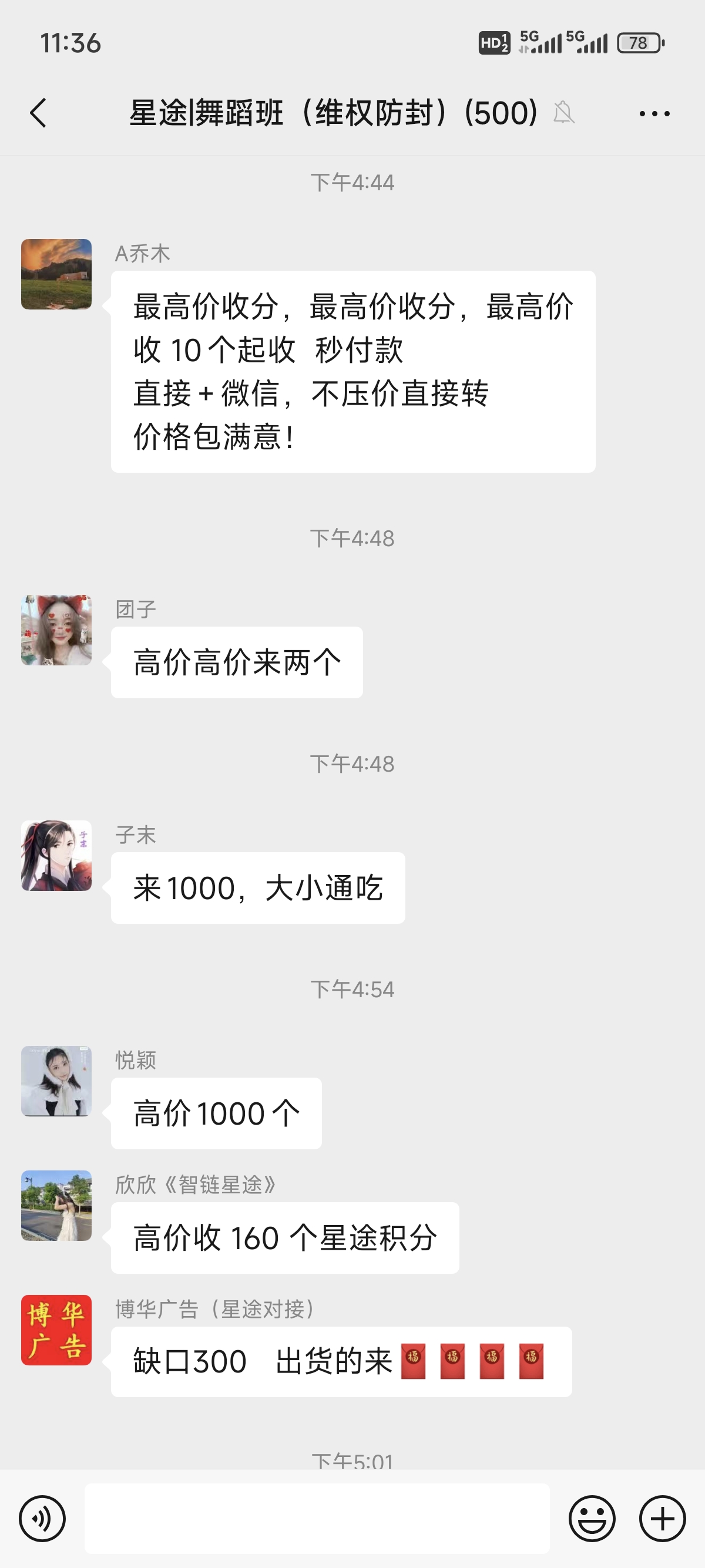Open 欣欣《智链星途》 avatar profile
This screenshot has width=705, height=1568.
tap(56, 1205)
